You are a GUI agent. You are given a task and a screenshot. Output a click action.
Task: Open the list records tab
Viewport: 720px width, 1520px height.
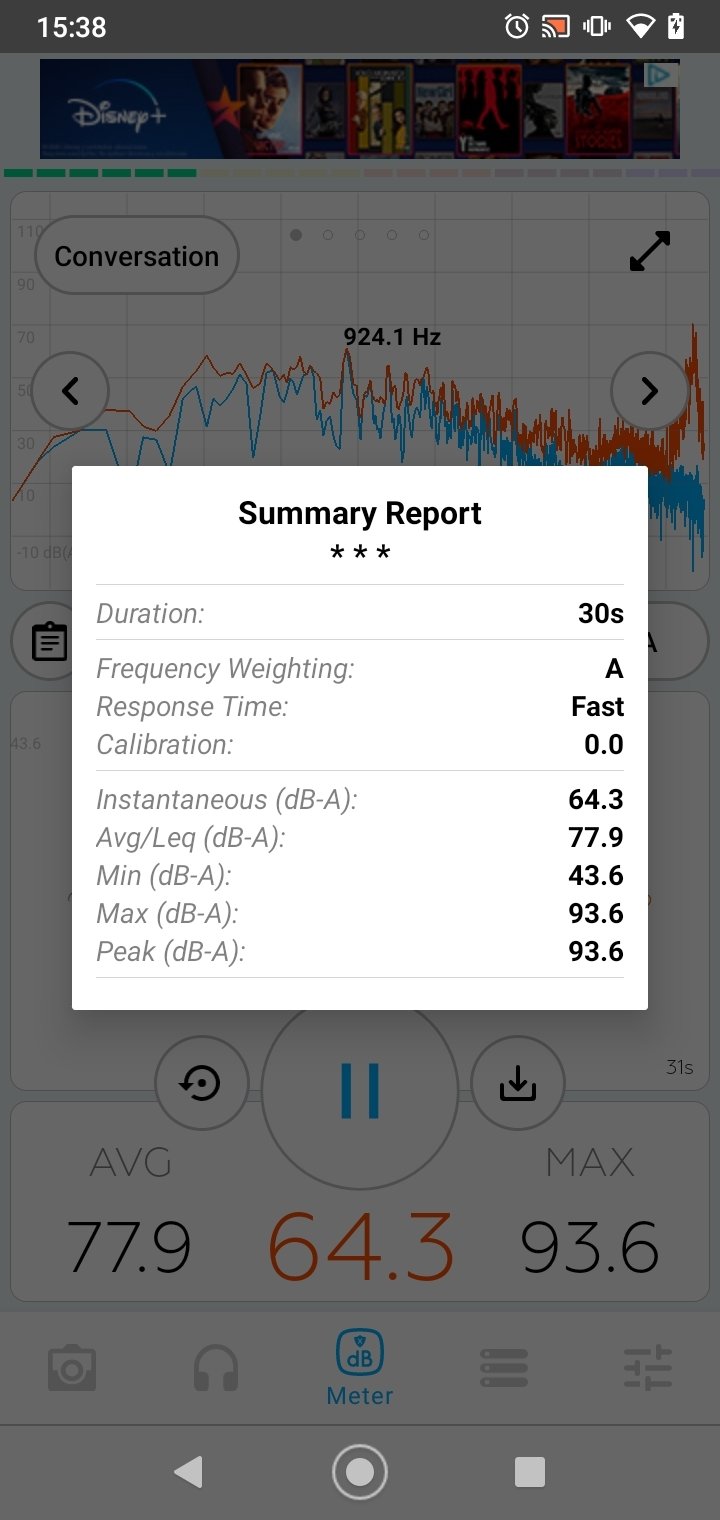click(x=504, y=1368)
